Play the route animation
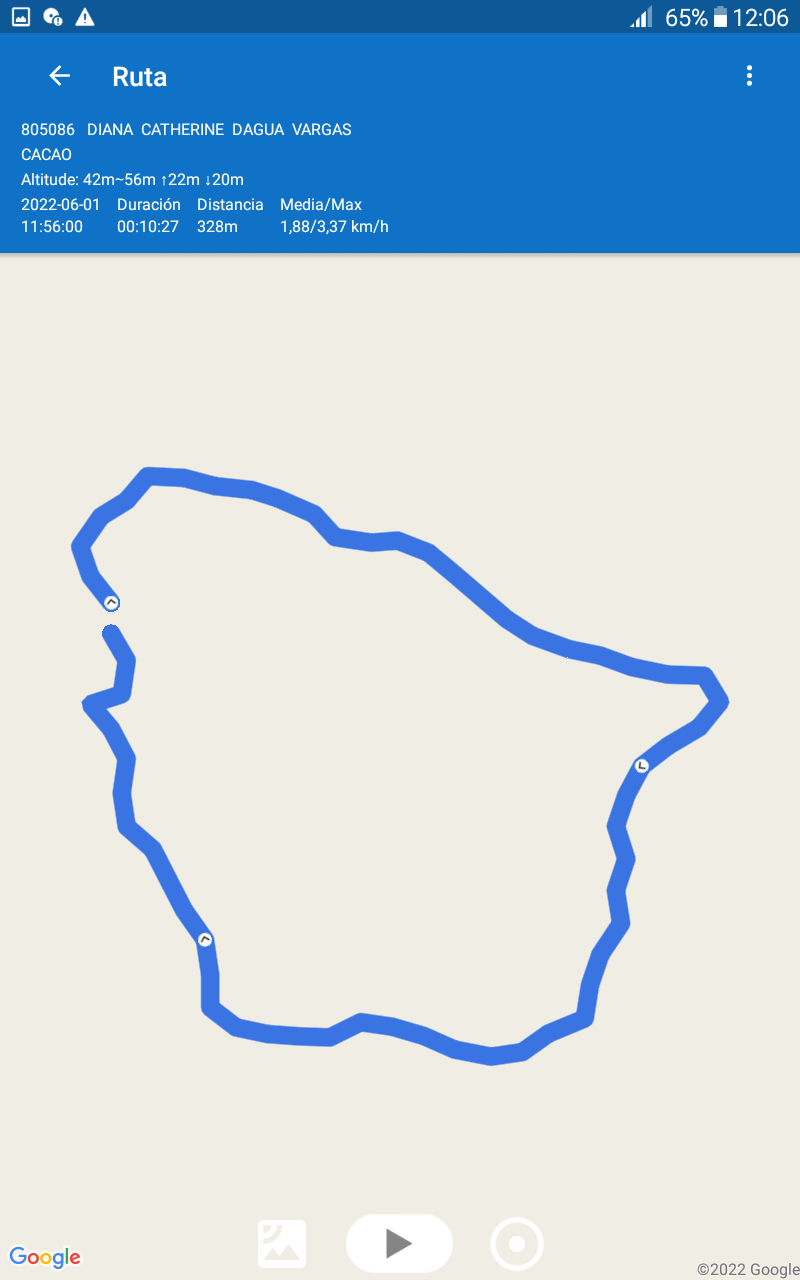The image size is (800, 1280). pos(399,1243)
